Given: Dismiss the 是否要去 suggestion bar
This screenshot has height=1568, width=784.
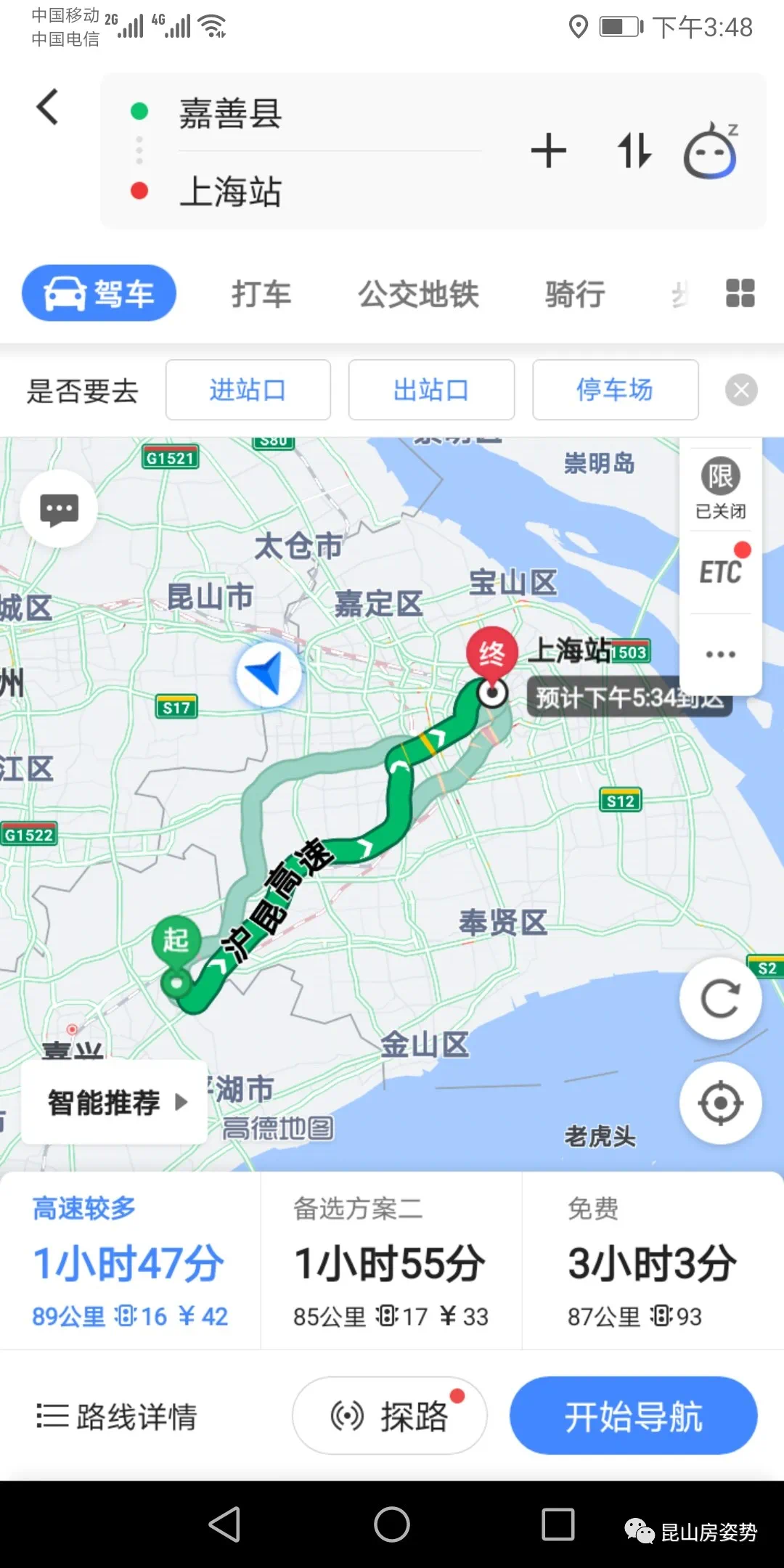Looking at the screenshot, I should (741, 391).
